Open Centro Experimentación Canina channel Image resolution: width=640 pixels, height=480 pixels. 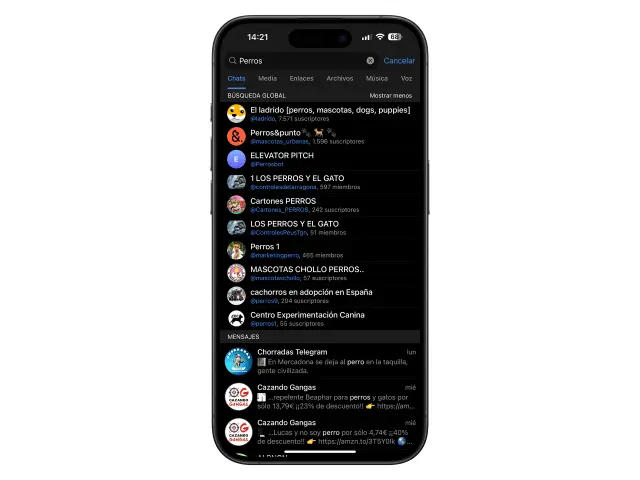[320, 319]
